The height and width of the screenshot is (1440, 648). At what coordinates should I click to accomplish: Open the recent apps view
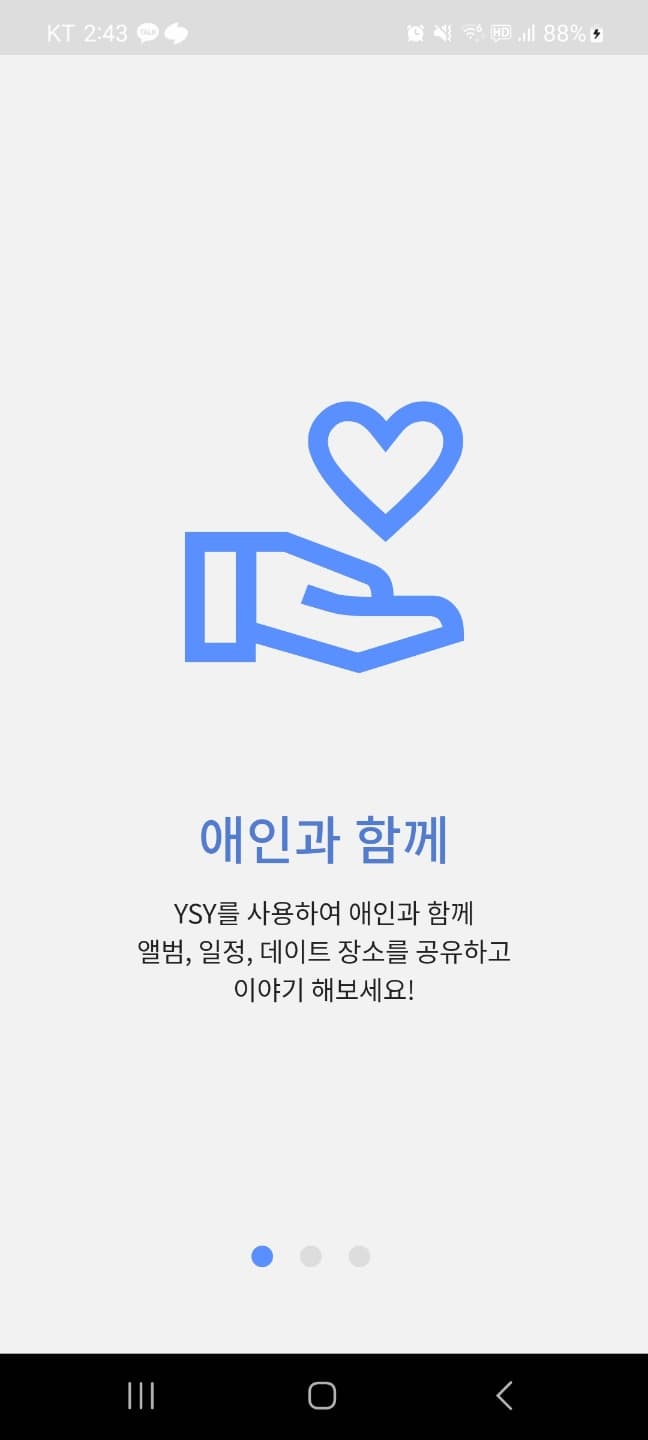[x=141, y=1395]
